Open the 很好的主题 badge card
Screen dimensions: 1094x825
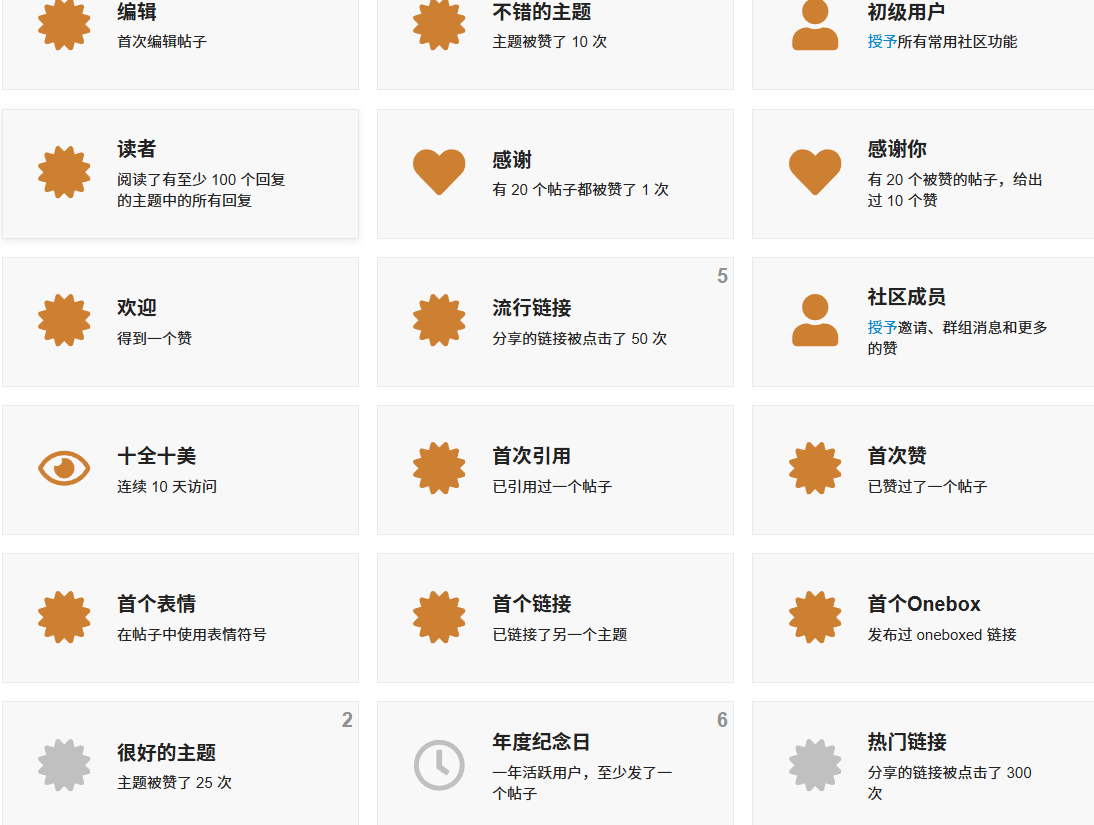(x=180, y=764)
